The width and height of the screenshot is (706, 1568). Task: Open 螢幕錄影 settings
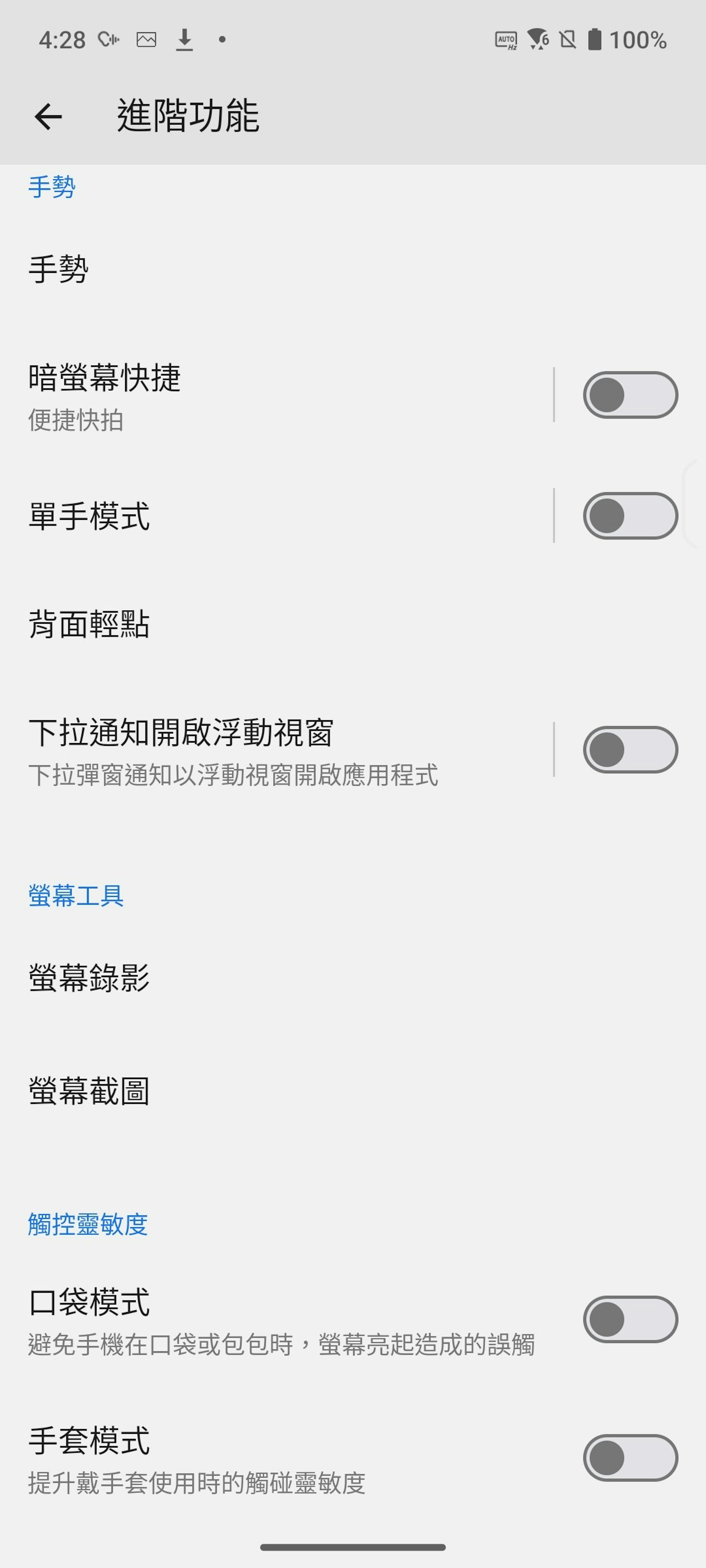tap(353, 978)
